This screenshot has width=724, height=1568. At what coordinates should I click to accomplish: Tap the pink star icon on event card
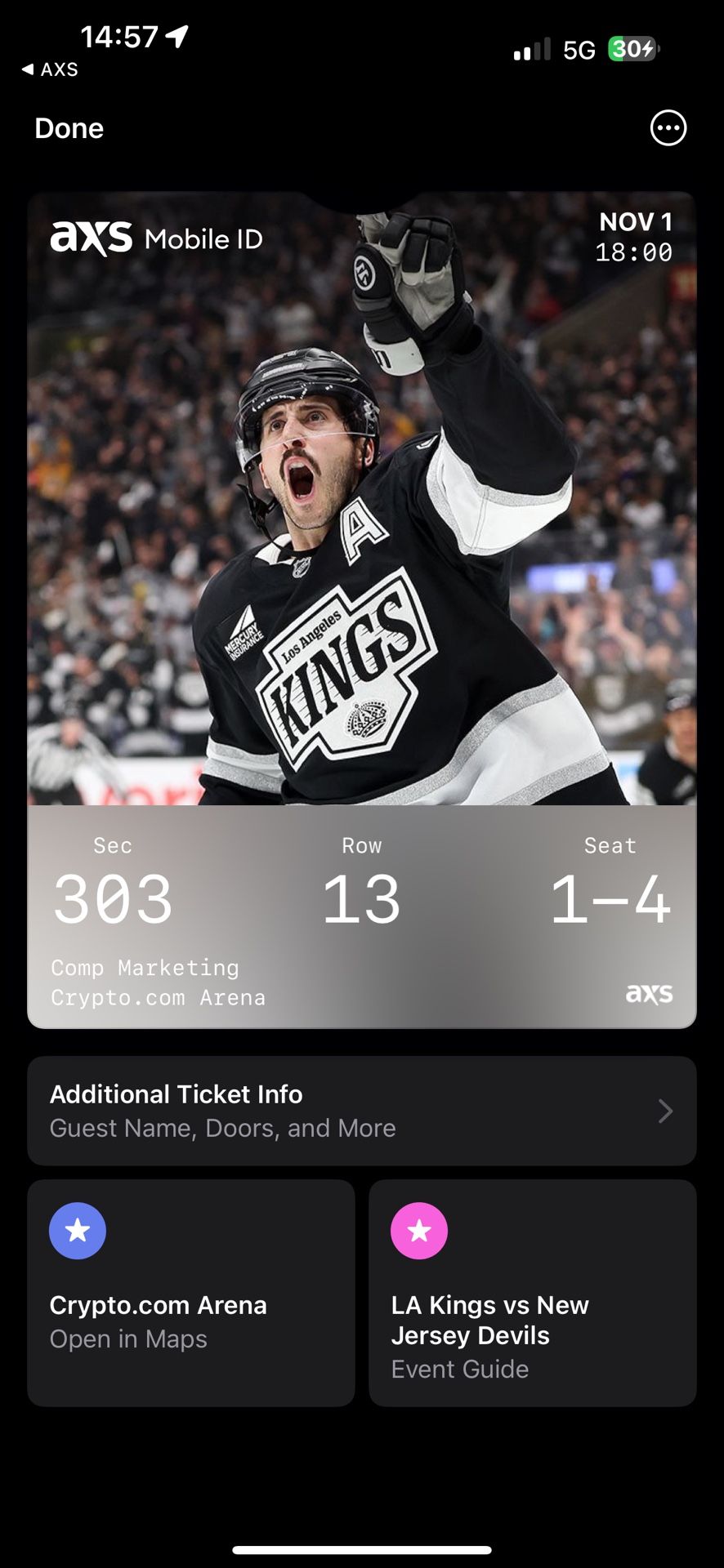tap(419, 1230)
